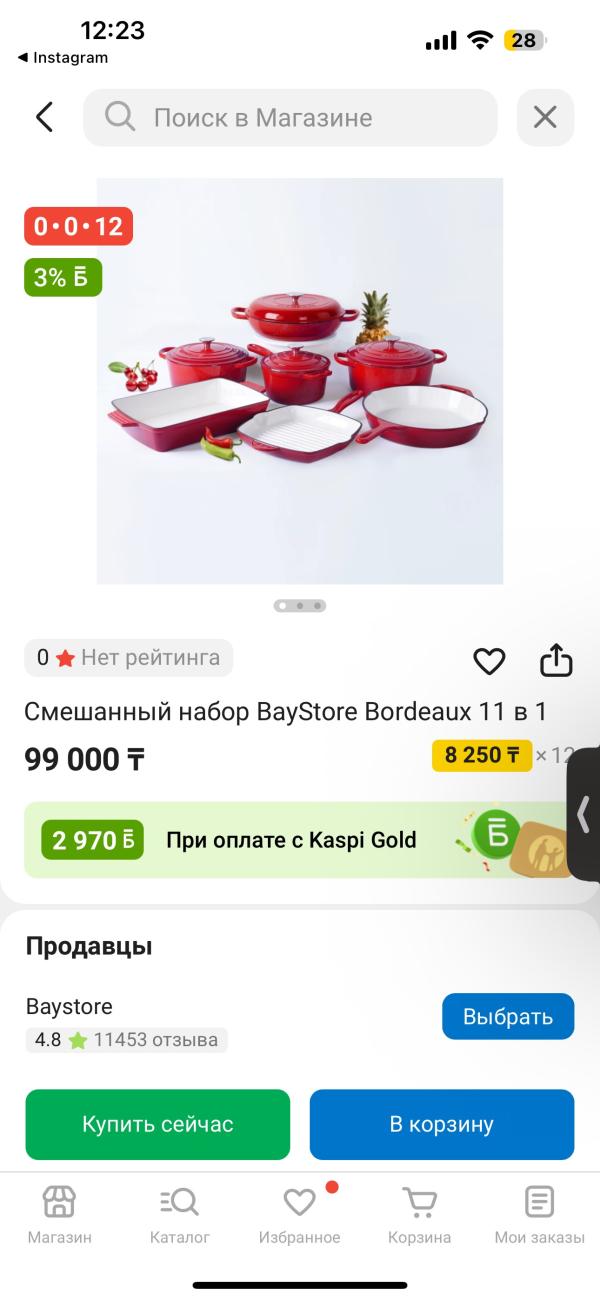Open the 8 250 ₸ installment badge
This screenshot has width=600, height=1300.
[482, 755]
